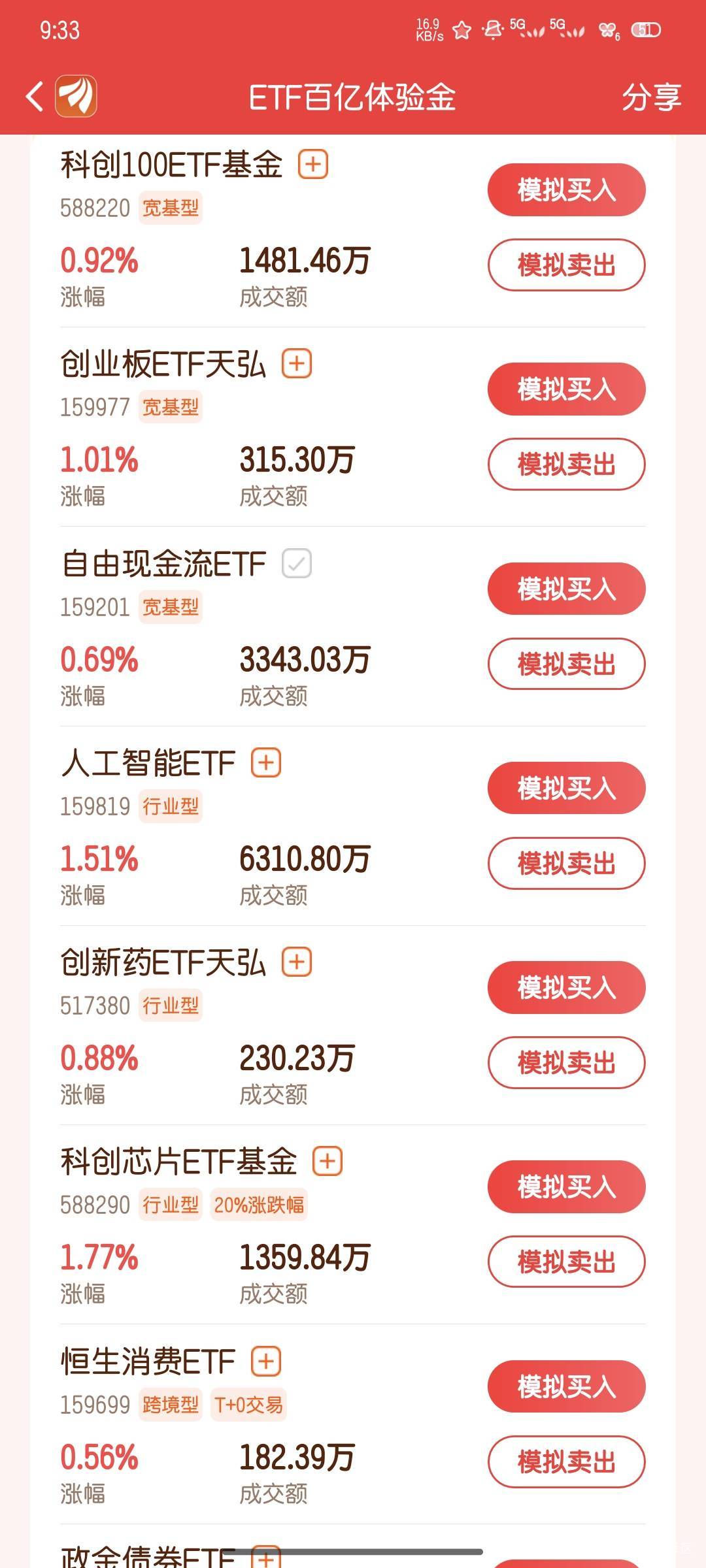Tap 模拟卖出 for 科创芯片ETF基金
Image resolution: width=706 pixels, height=1568 pixels.
(x=566, y=1262)
